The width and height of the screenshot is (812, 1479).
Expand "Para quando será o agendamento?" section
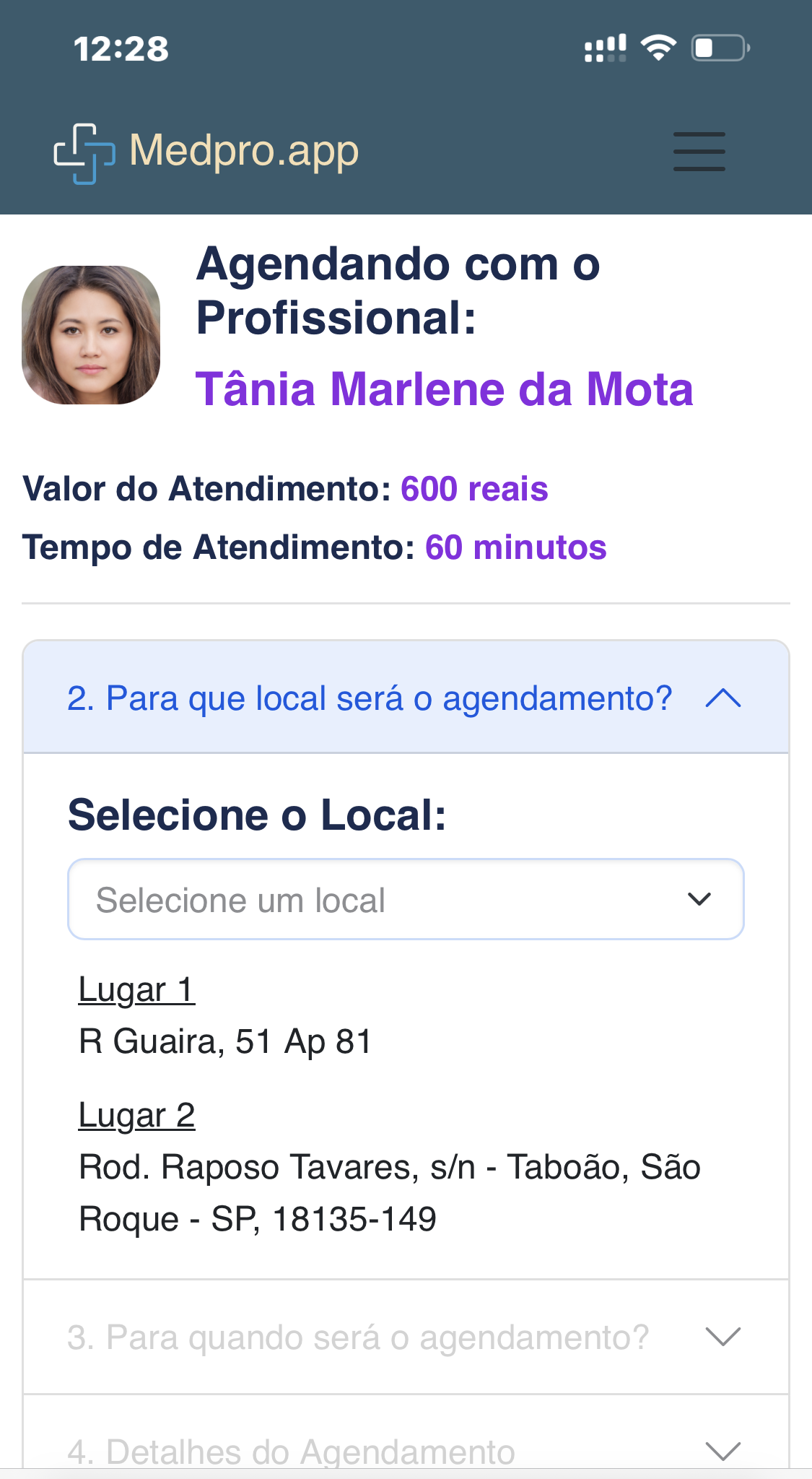point(406,1337)
